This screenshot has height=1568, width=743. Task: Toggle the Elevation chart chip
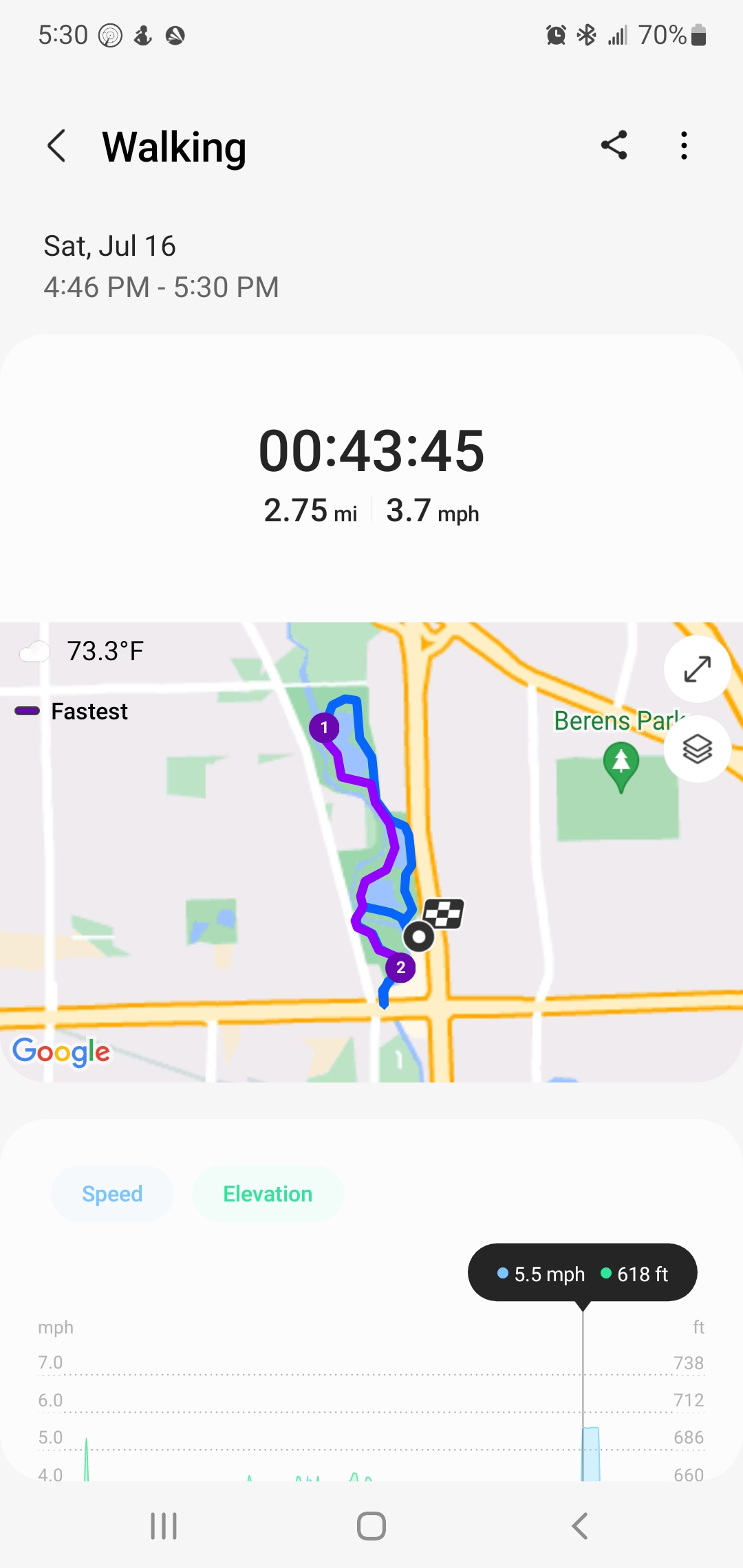(268, 1194)
